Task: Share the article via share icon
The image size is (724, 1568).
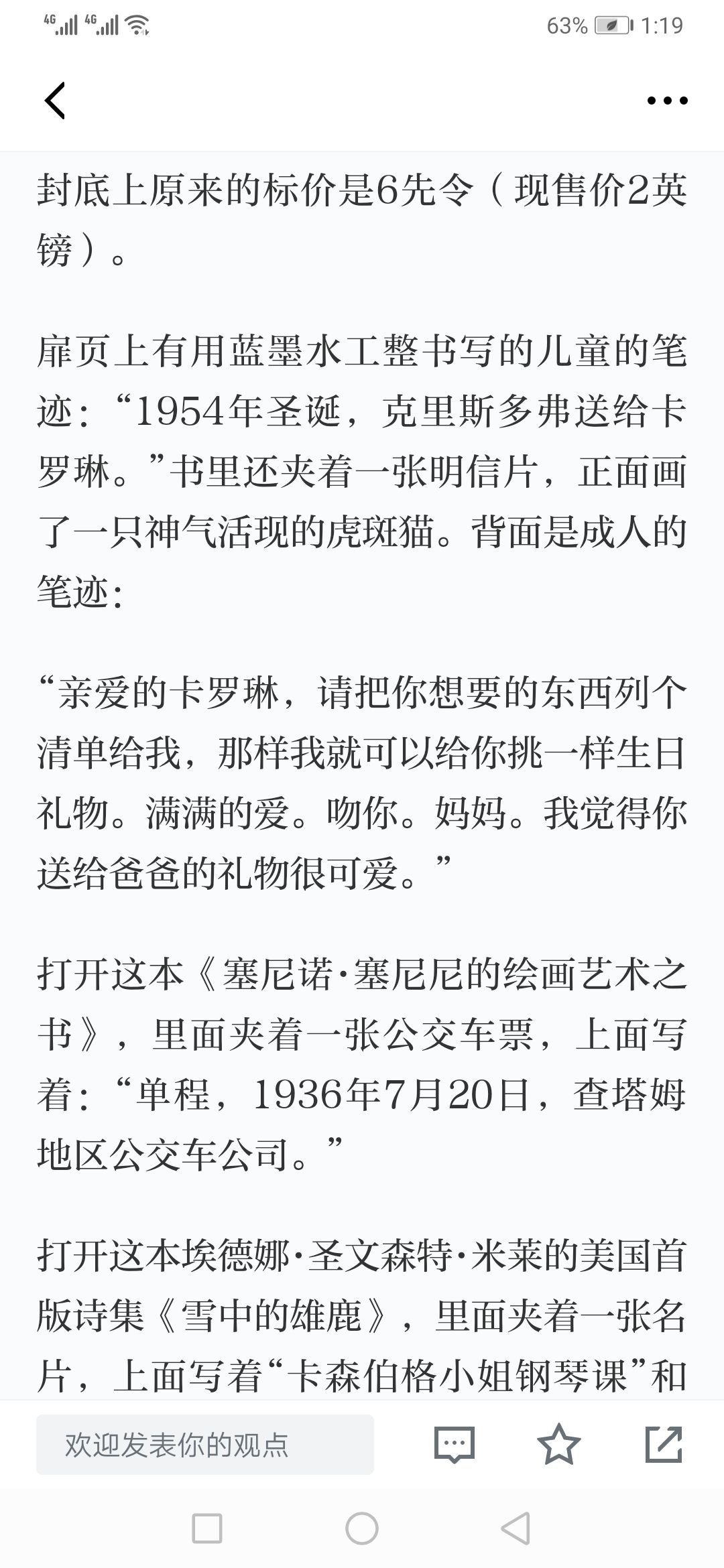Action: click(x=663, y=1444)
